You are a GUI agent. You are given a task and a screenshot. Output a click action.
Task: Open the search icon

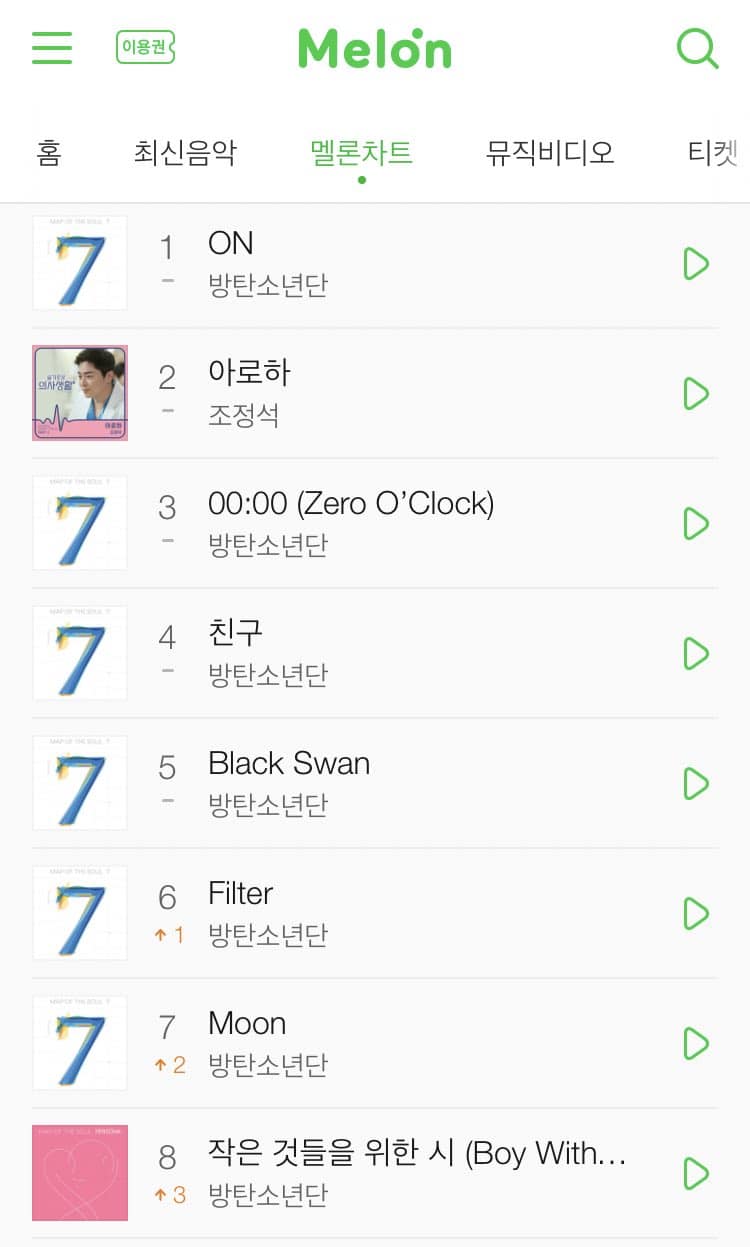696,47
